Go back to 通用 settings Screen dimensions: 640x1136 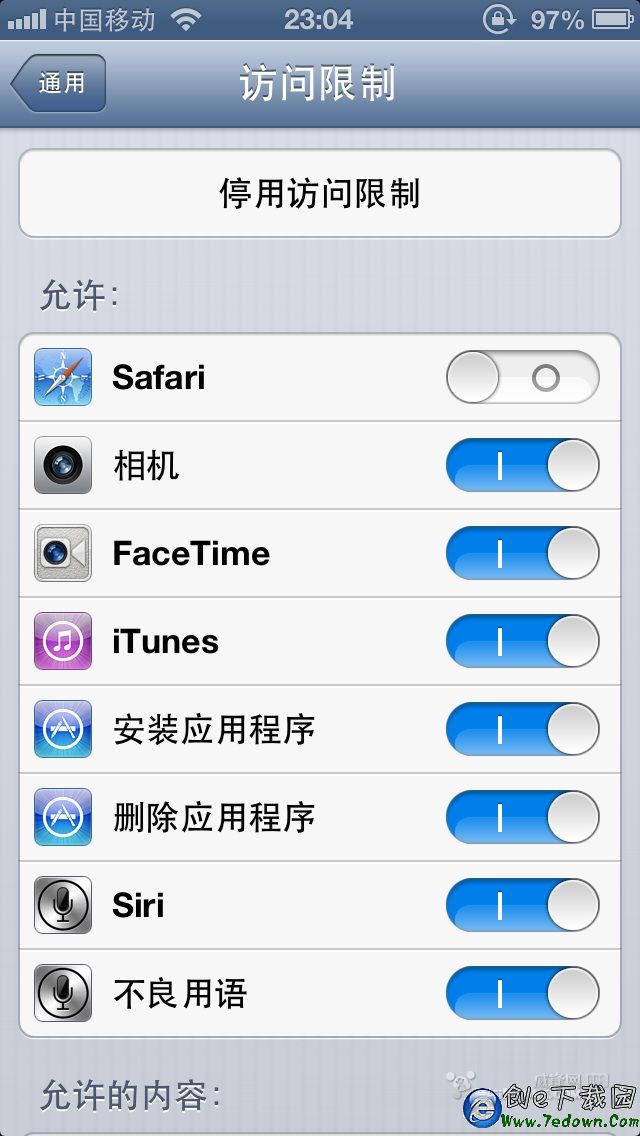click(59, 83)
